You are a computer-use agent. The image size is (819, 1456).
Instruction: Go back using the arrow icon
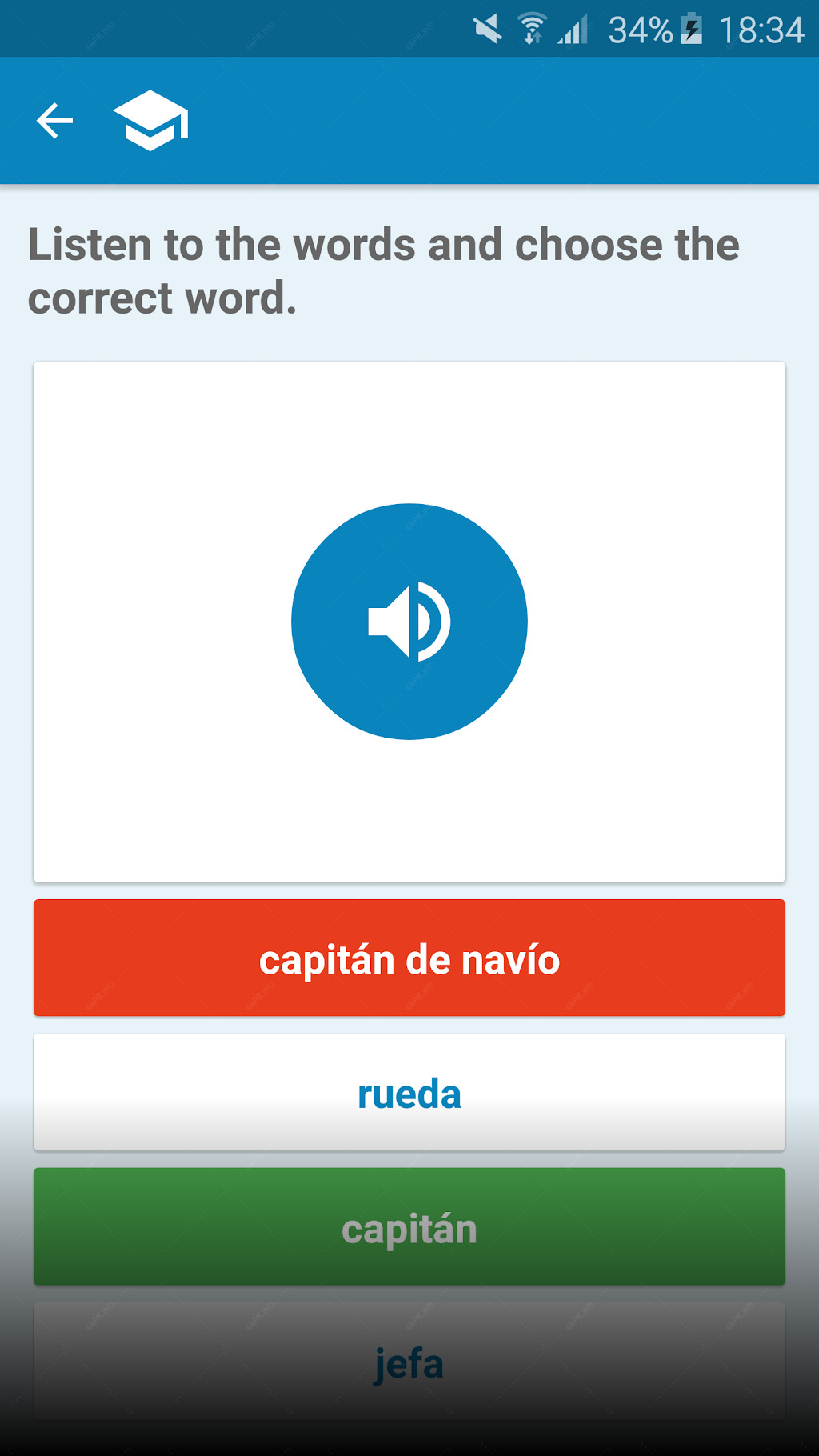[x=54, y=121]
